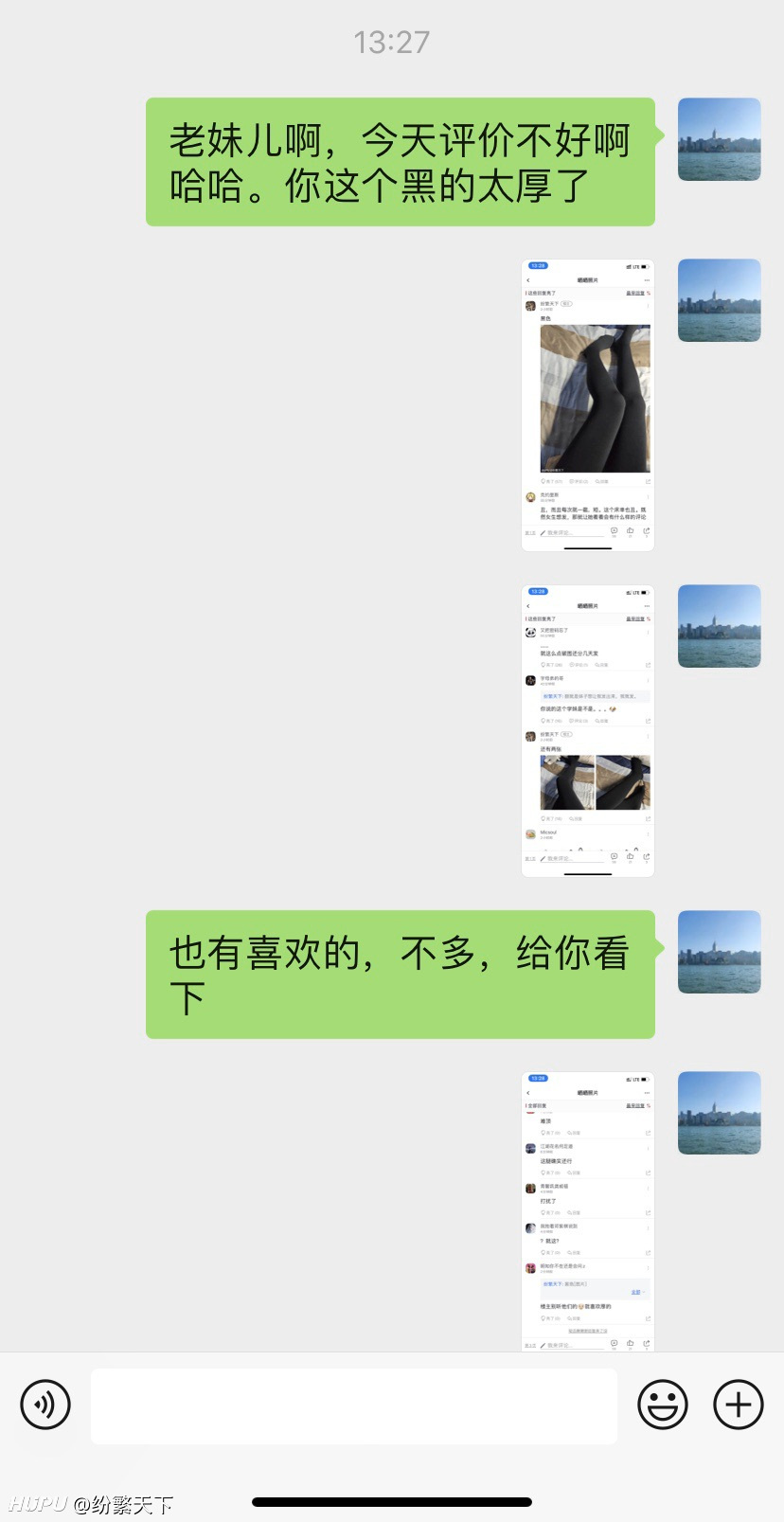The height and width of the screenshot is (1522, 784).
Task: Switch to voice message input
Action: pyautogui.click(x=45, y=1404)
